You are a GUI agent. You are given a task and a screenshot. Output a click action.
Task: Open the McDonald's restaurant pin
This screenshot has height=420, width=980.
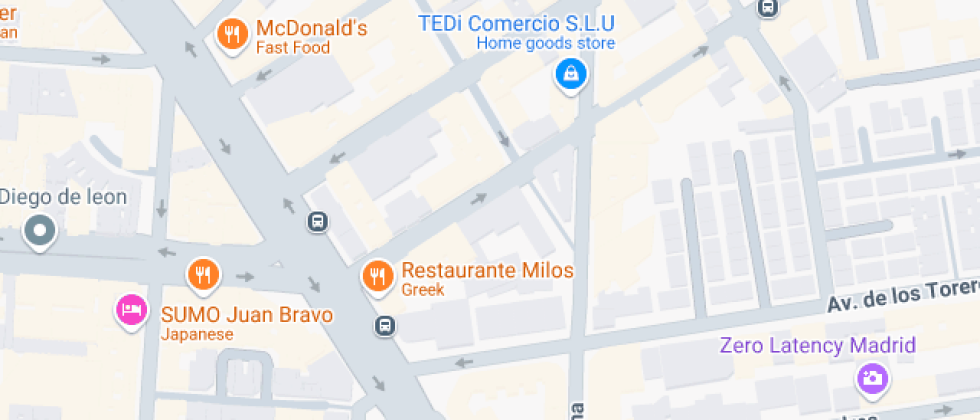[x=232, y=36]
